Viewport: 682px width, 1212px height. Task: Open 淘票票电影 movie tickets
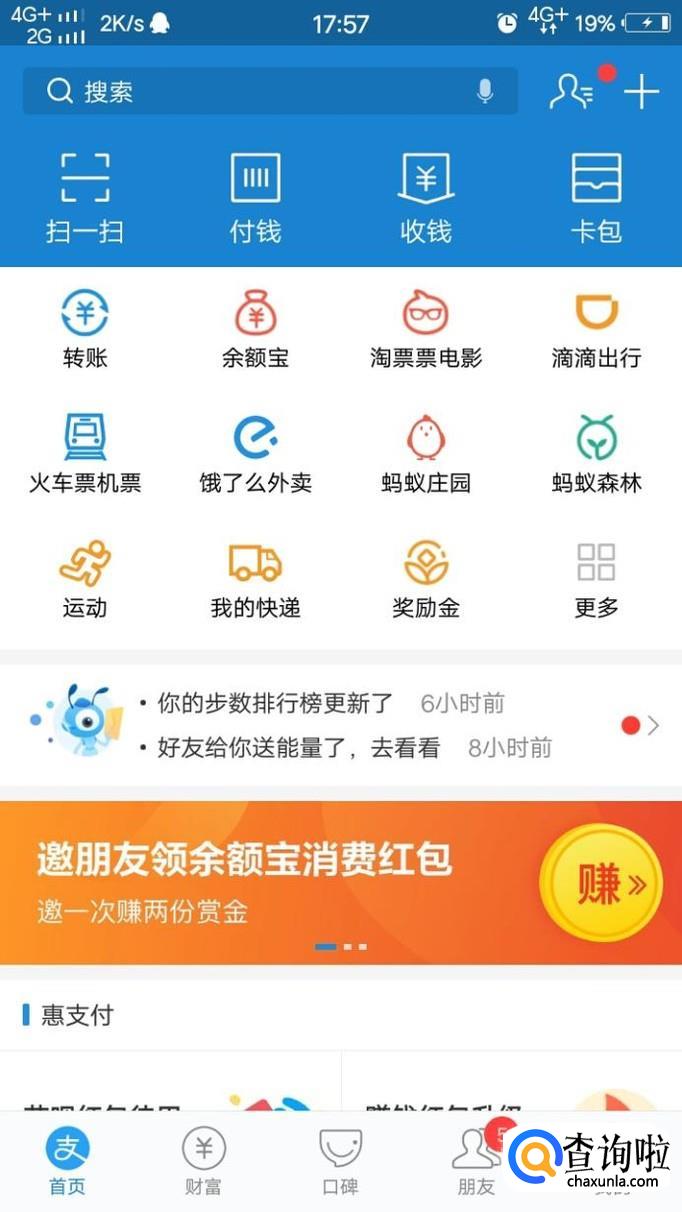426,330
